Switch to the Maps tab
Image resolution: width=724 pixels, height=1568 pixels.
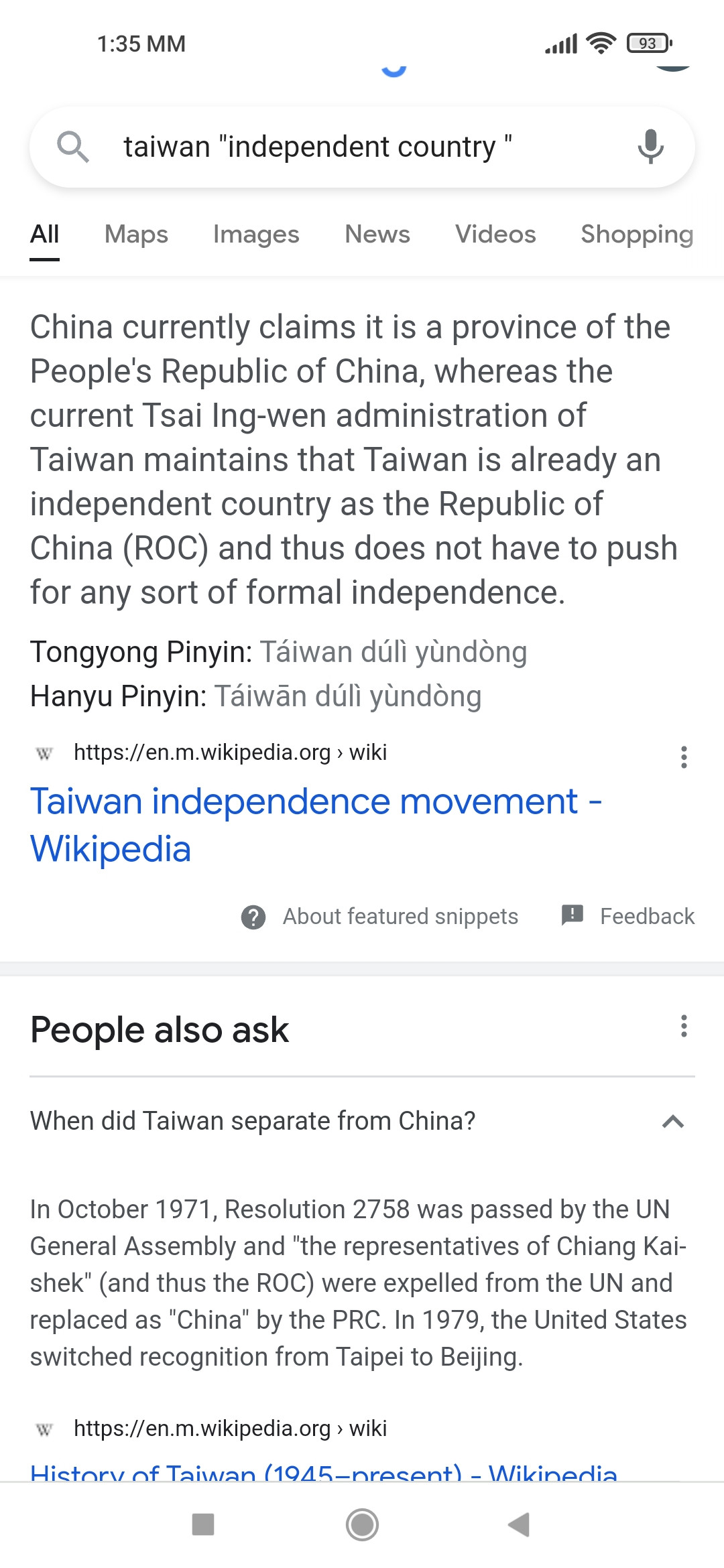coord(136,235)
